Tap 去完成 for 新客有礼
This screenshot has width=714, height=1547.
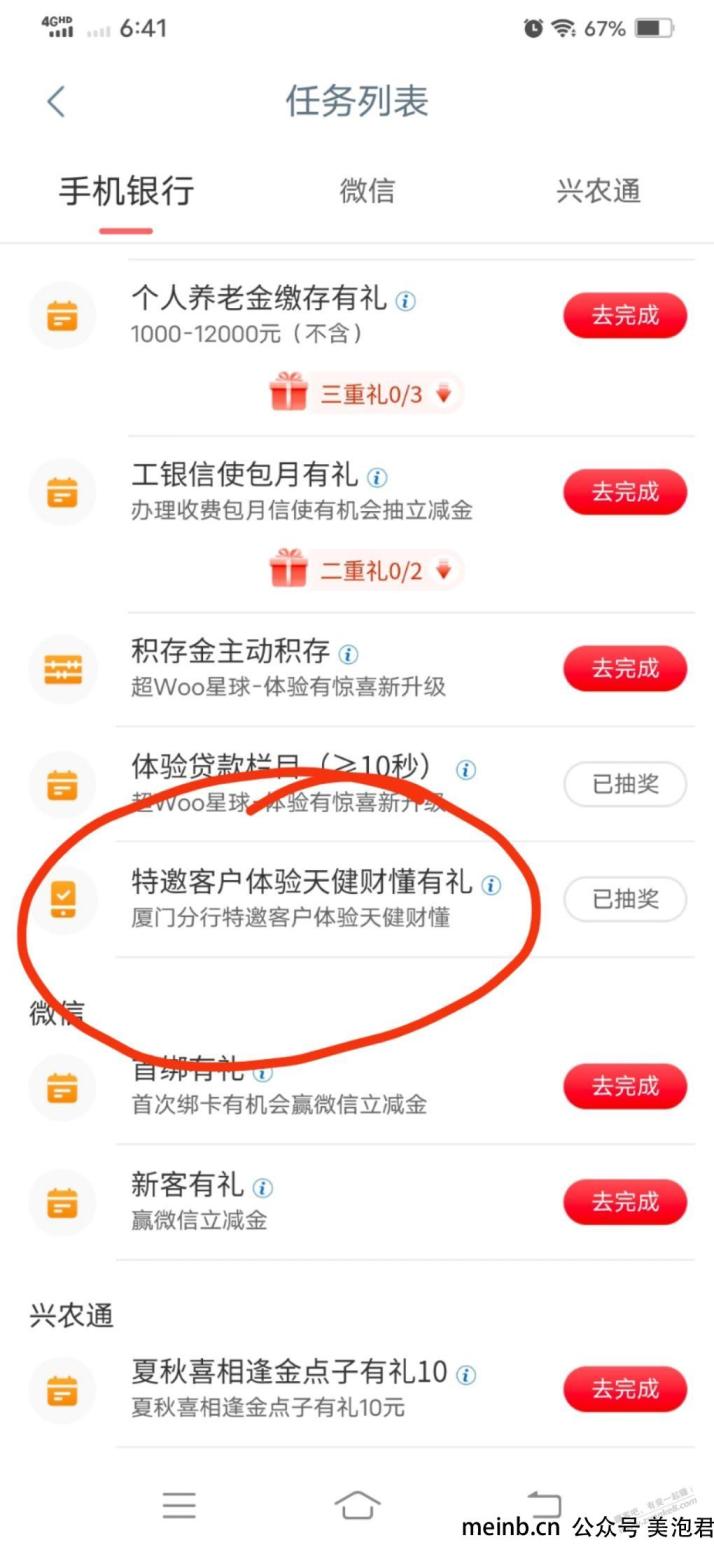tap(625, 1201)
